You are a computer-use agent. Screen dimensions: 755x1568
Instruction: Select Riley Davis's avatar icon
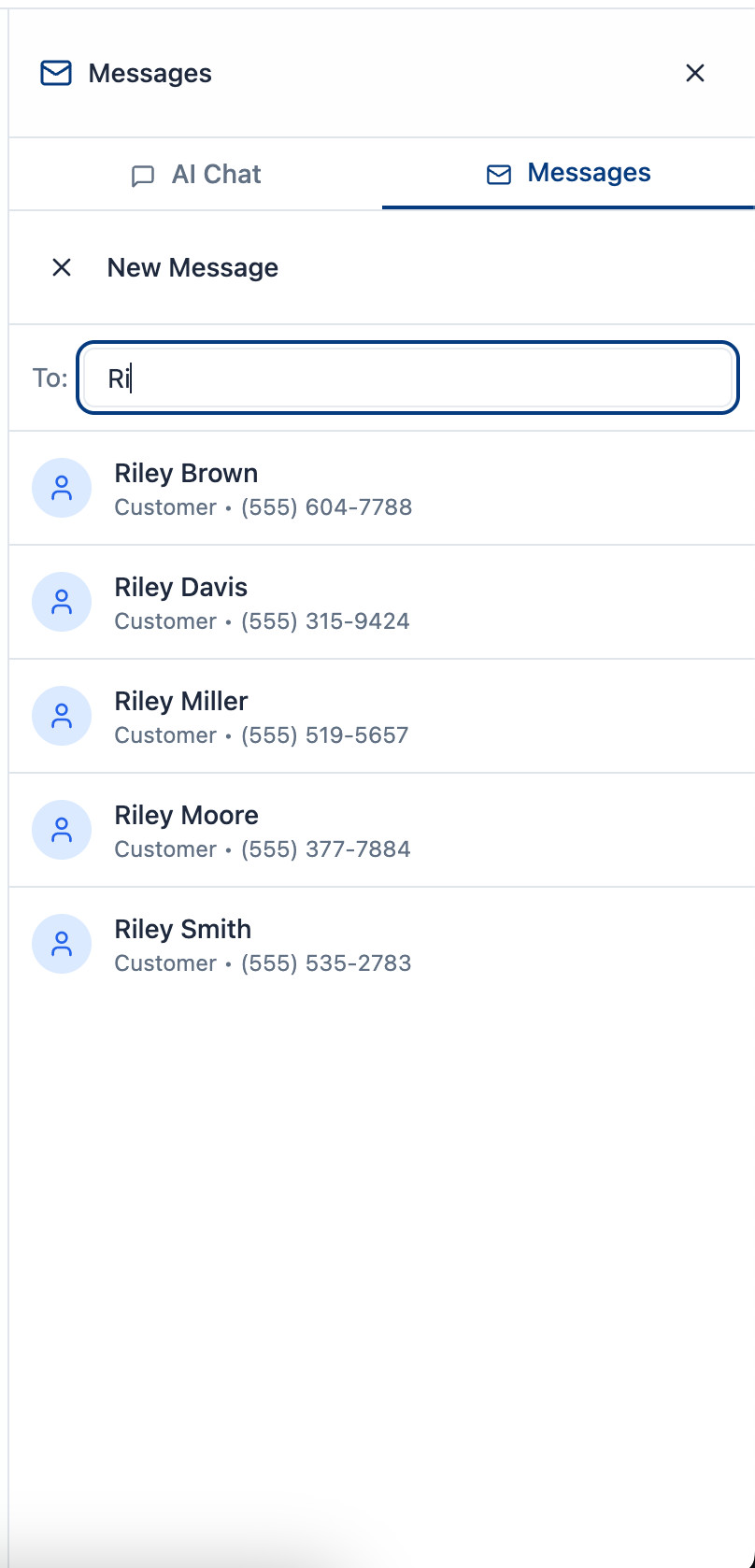[62, 602]
